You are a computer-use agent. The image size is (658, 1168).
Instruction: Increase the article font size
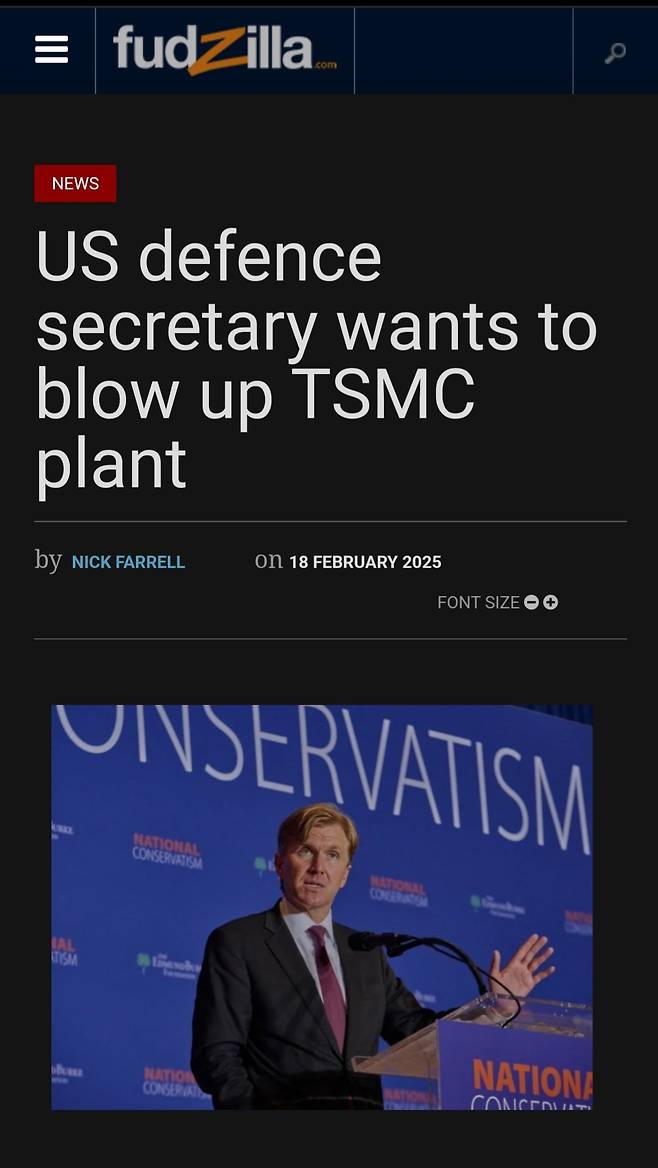coord(550,602)
